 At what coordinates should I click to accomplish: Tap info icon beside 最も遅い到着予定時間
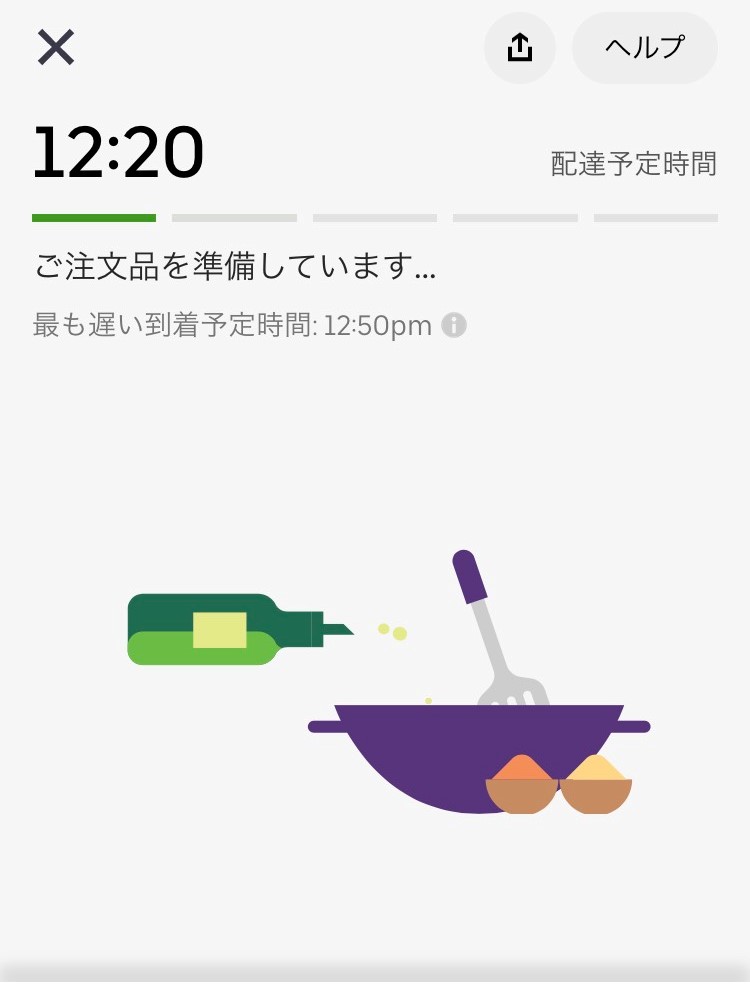coord(454,325)
